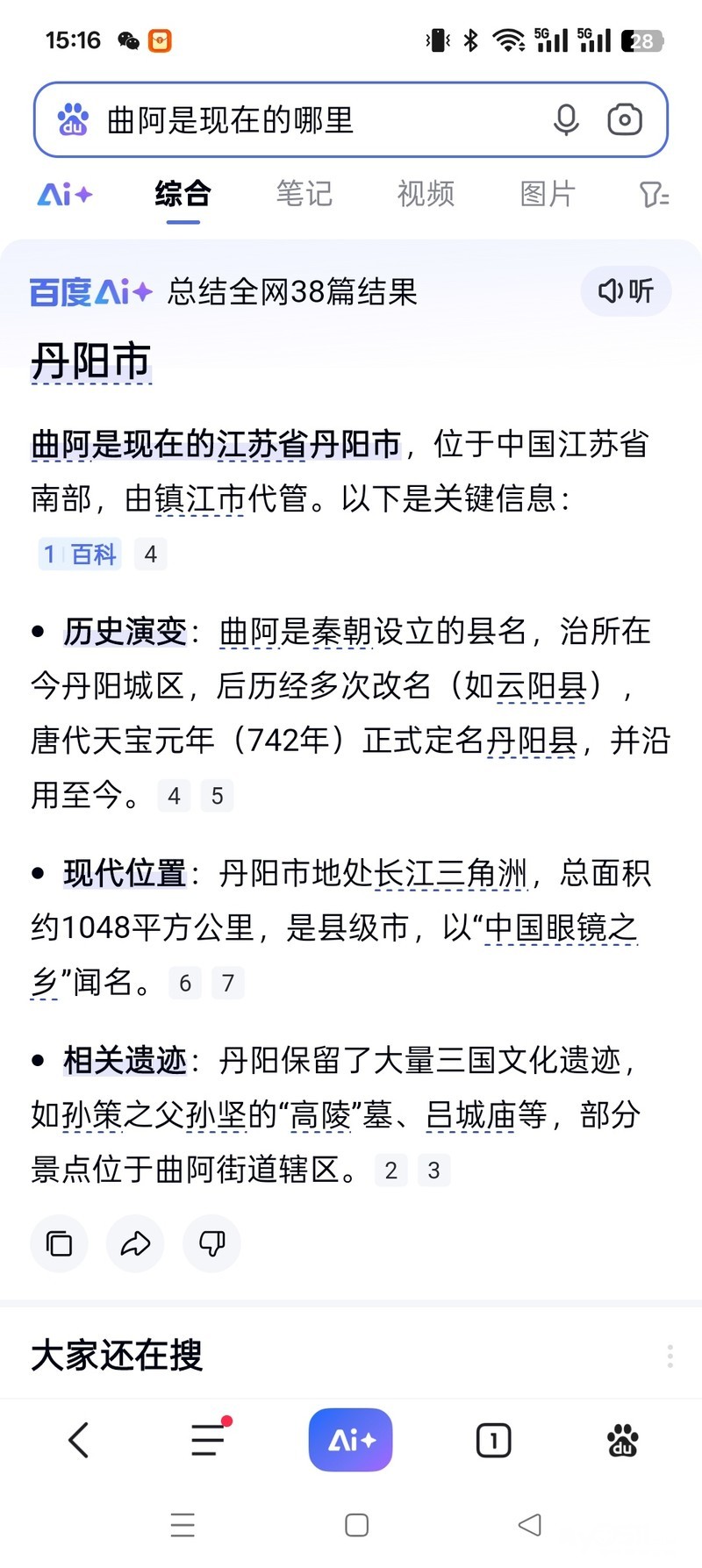702x1568 pixels.
Task: Open the overflow menu beside 大家还在搜
Action: (670, 1356)
